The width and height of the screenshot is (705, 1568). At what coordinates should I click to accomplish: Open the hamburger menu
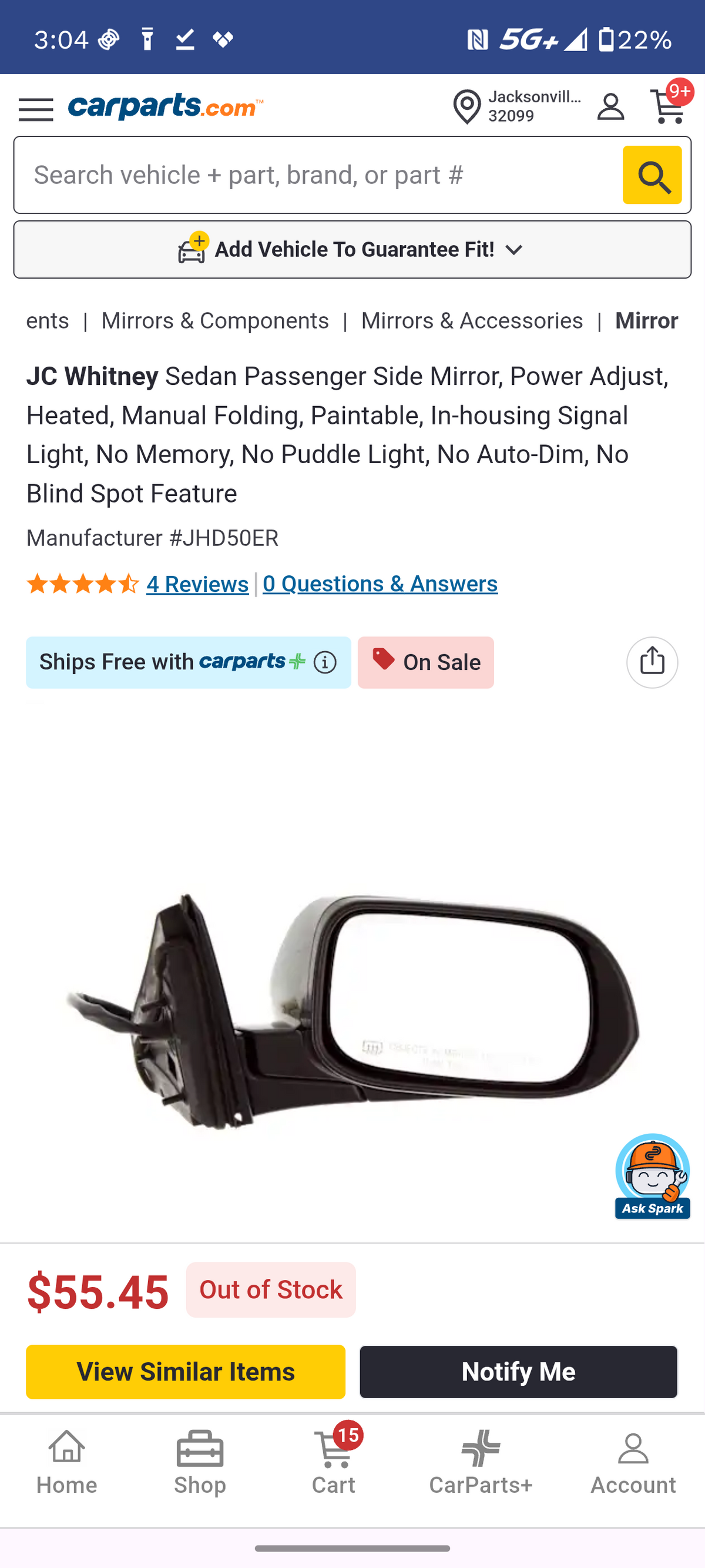tap(36, 109)
